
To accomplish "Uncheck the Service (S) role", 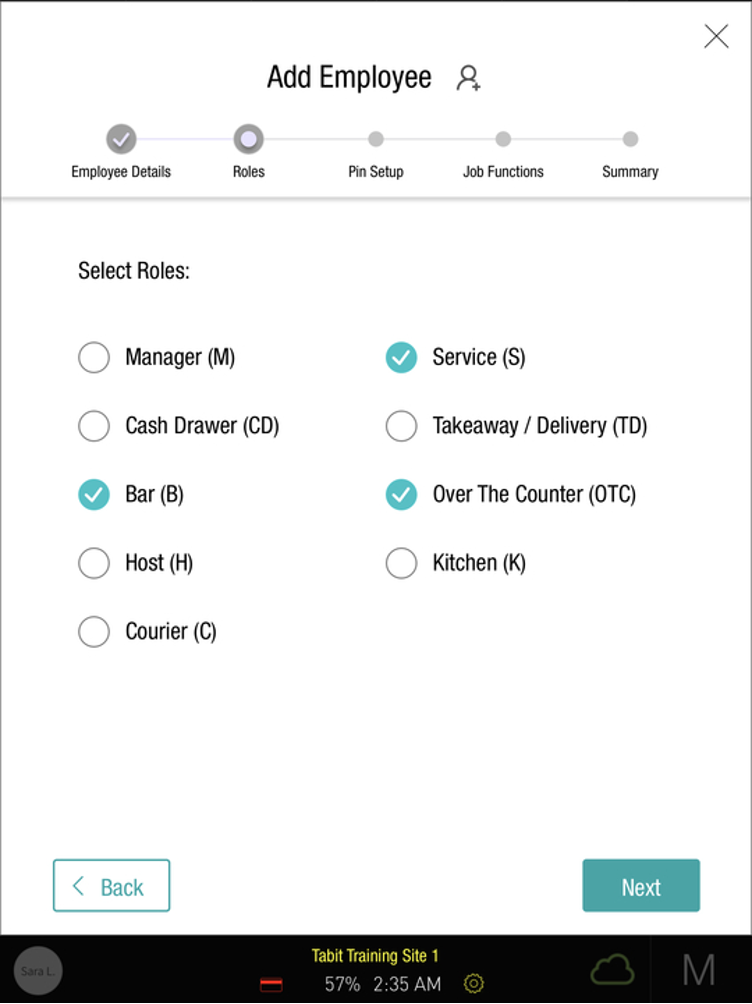I will tap(401, 357).
